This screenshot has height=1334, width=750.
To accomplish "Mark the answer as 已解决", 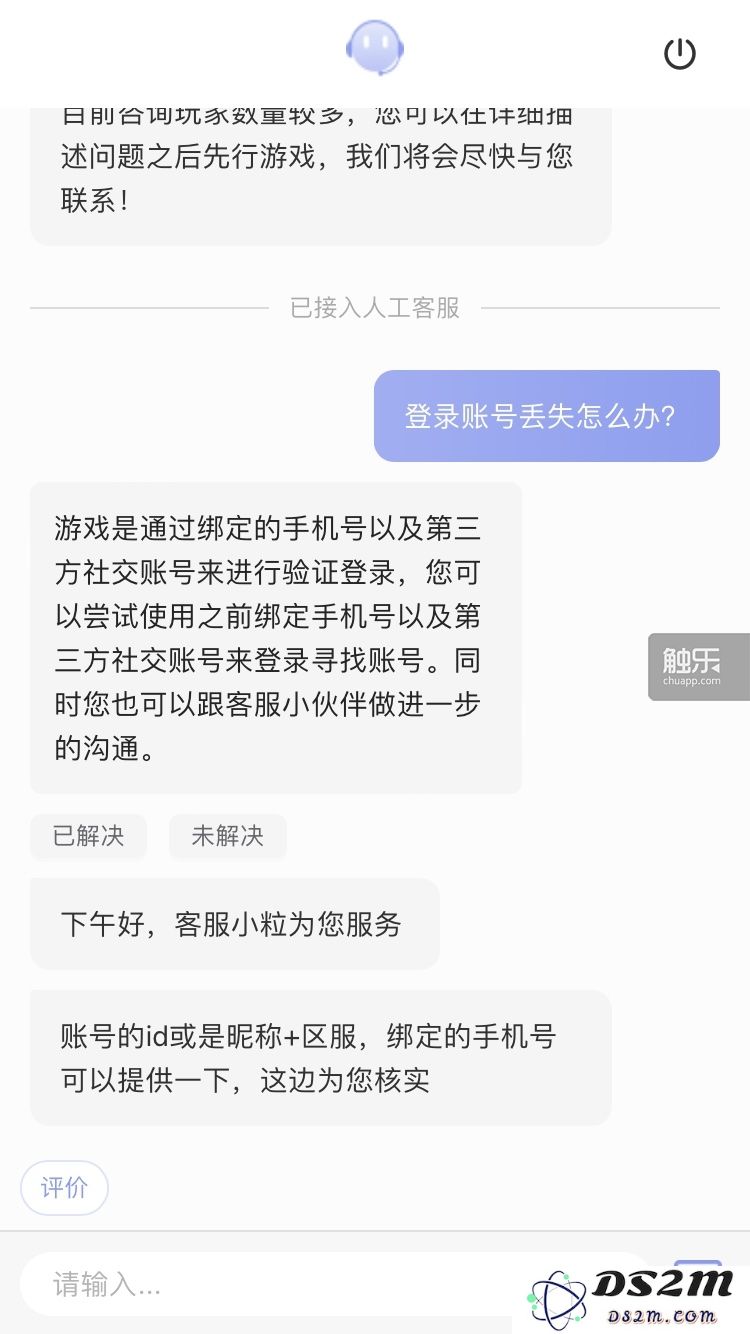I will point(89,836).
